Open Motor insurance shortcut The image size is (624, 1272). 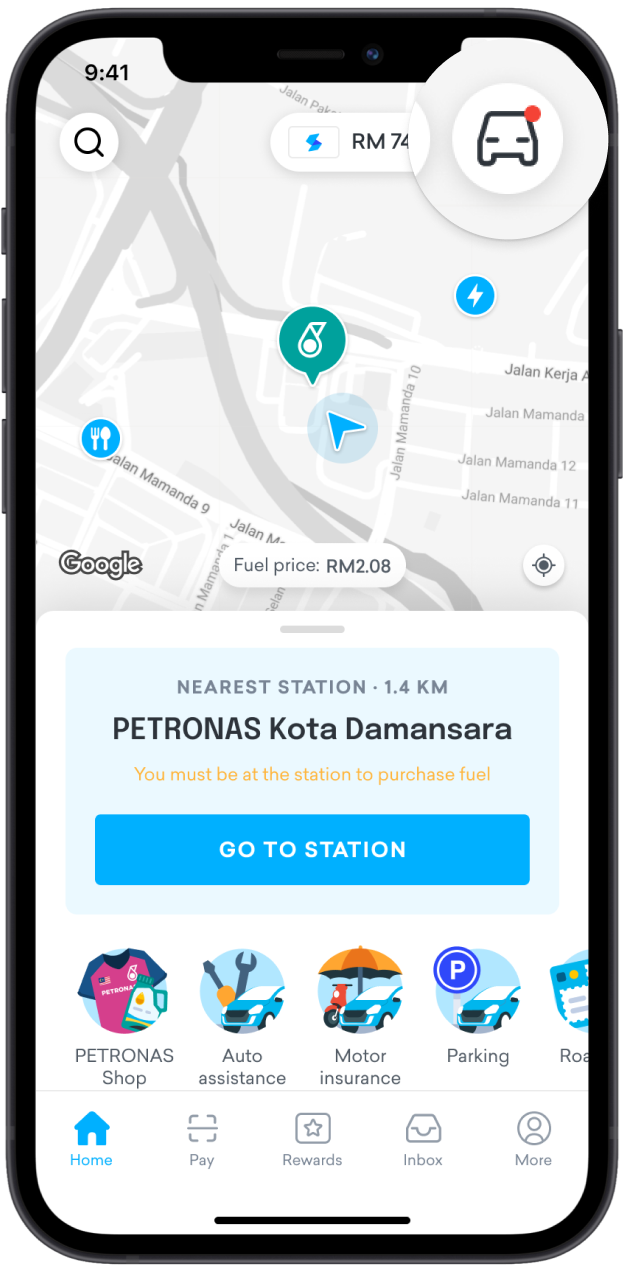[x=360, y=1015]
